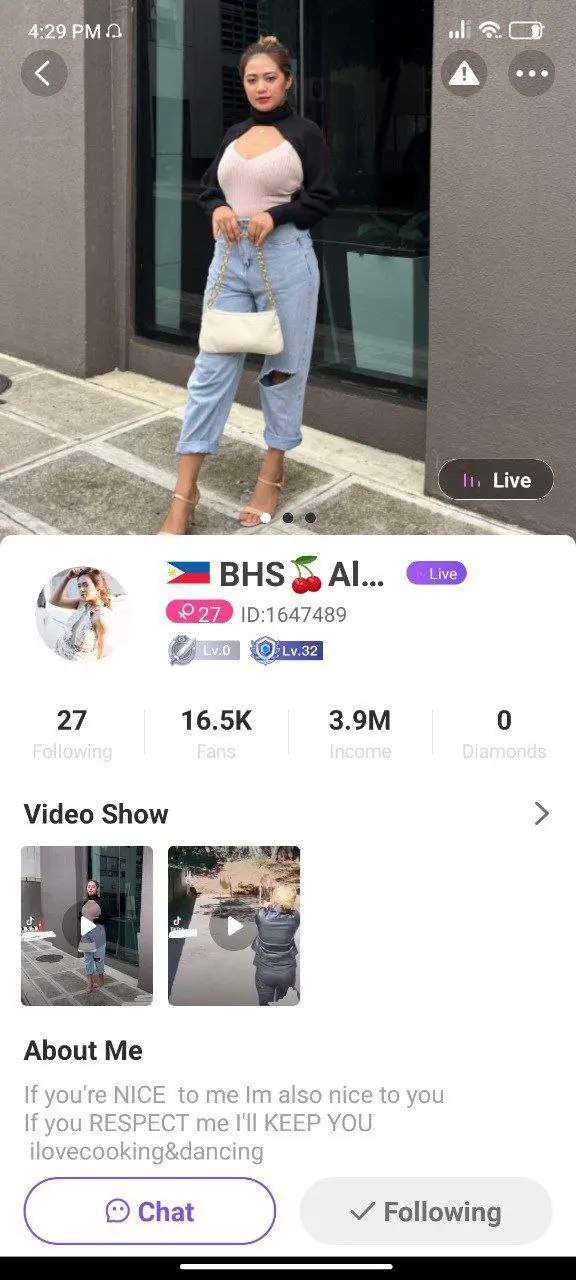Screen dimensions: 576x1280
Task: Play the second Video Show clip
Action: tap(234, 926)
